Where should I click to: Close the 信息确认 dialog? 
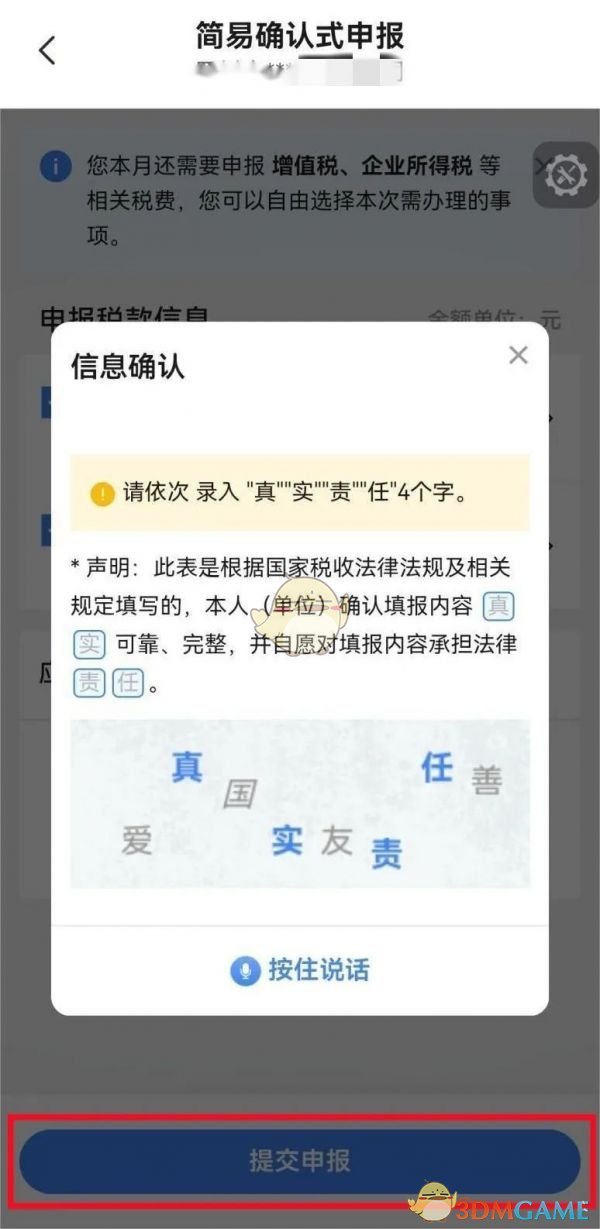(518, 355)
